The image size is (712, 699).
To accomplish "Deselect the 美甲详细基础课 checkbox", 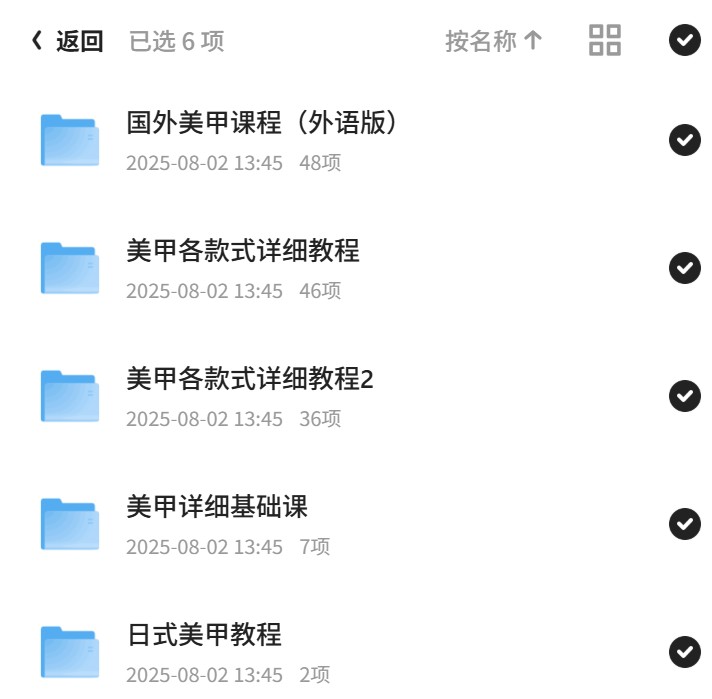I will pyautogui.click(x=685, y=524).
